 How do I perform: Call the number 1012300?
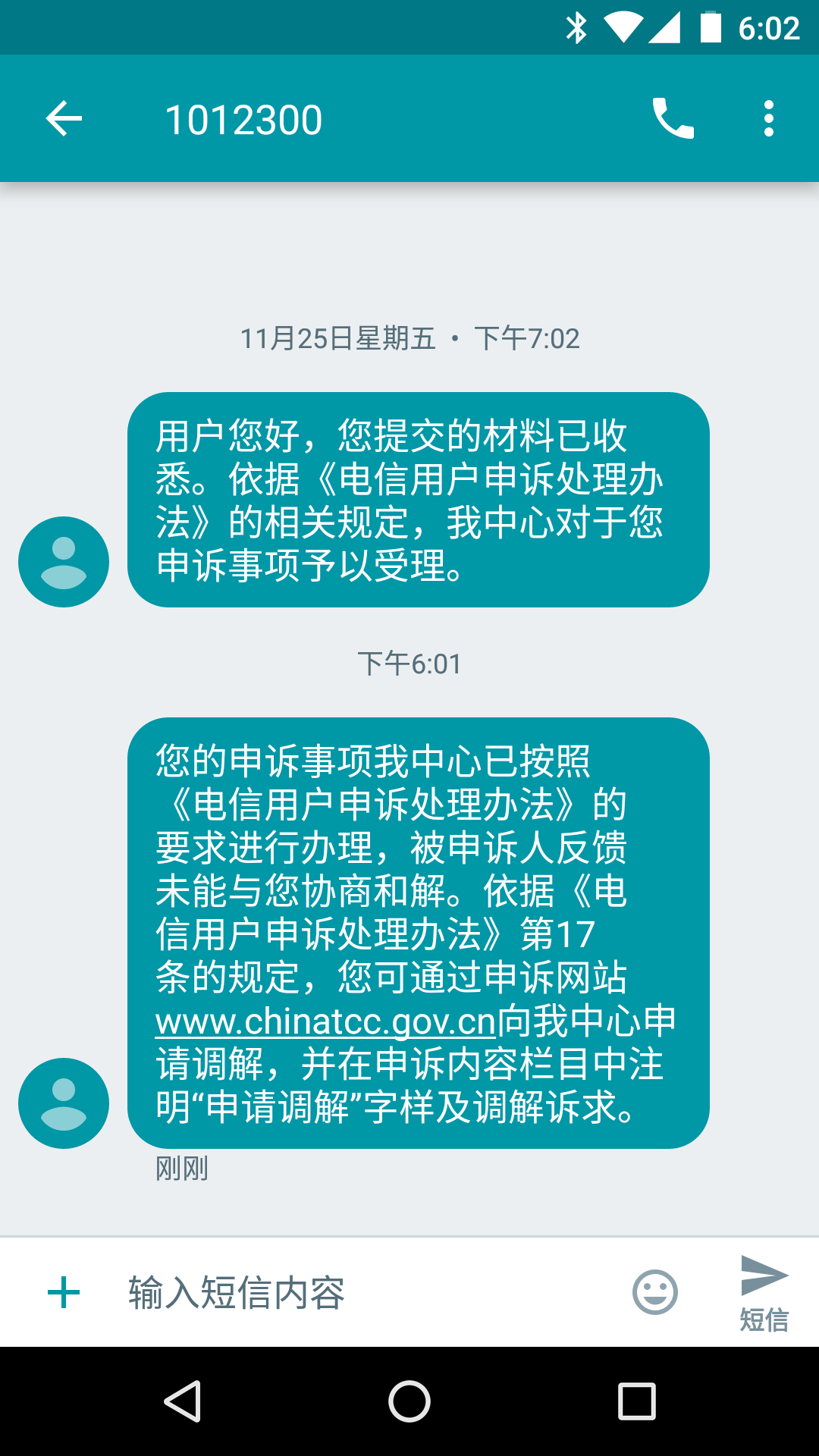[x=673, y=119]
